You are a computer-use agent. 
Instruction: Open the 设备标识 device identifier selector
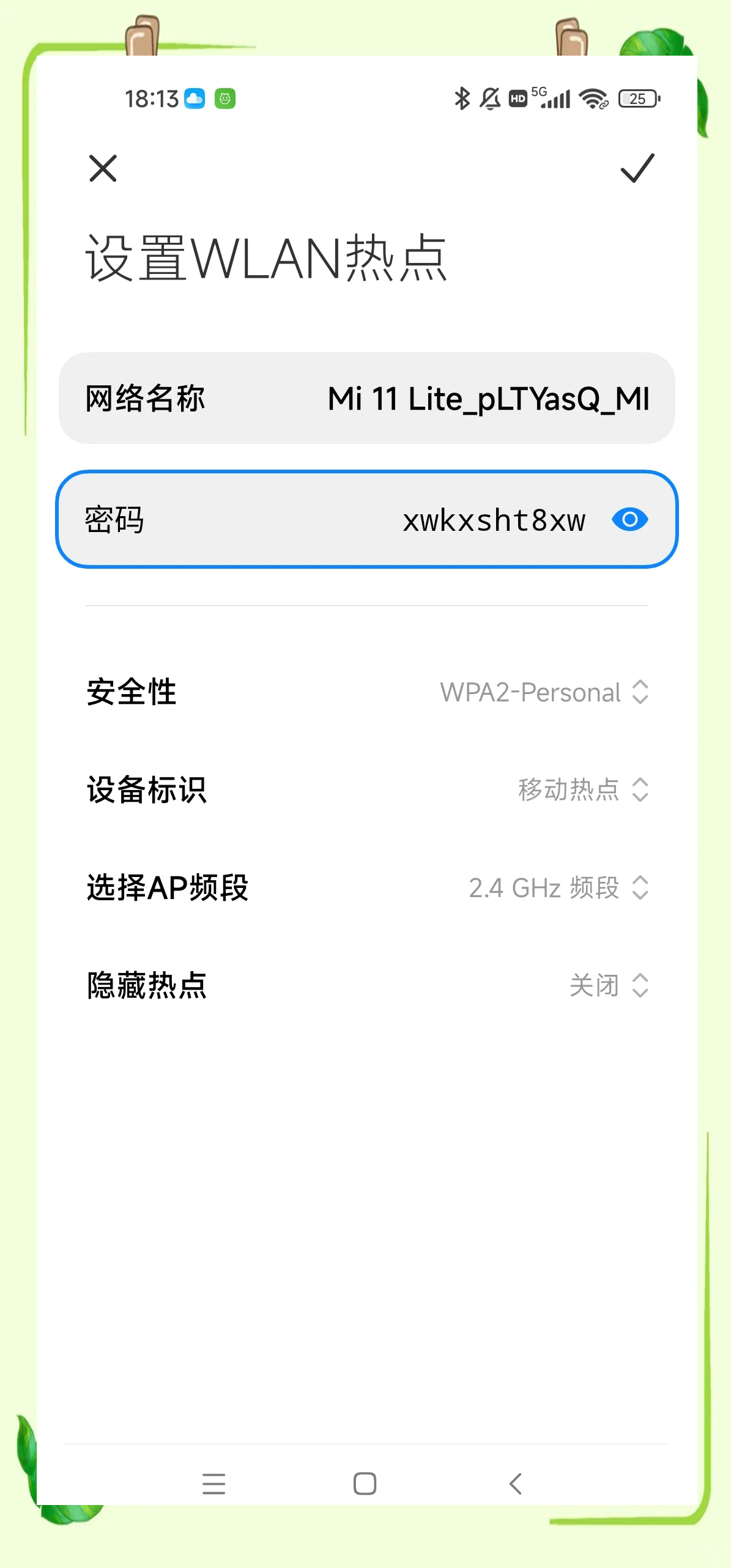click(x=365, y=790)
